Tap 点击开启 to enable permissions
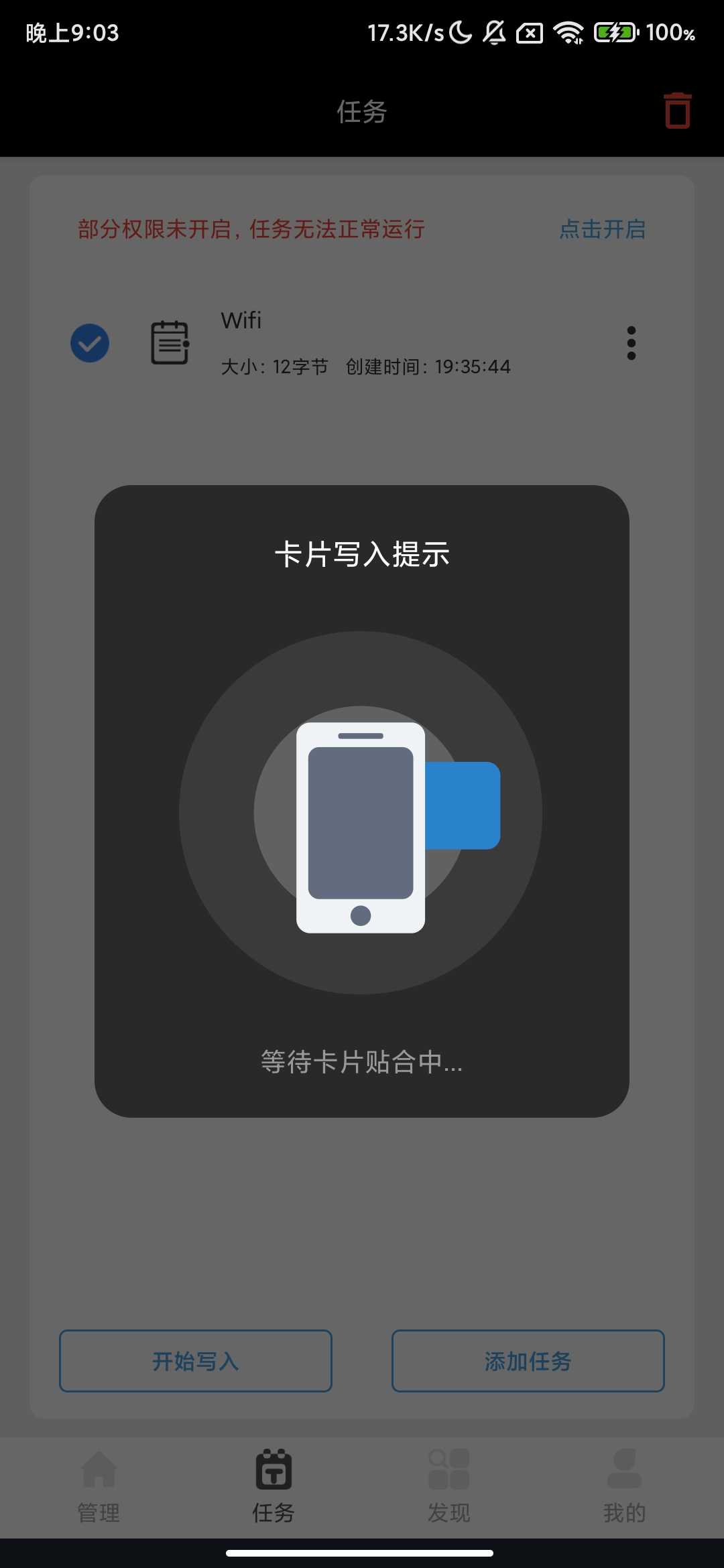The image size is (724, 1568). point(603,230)
